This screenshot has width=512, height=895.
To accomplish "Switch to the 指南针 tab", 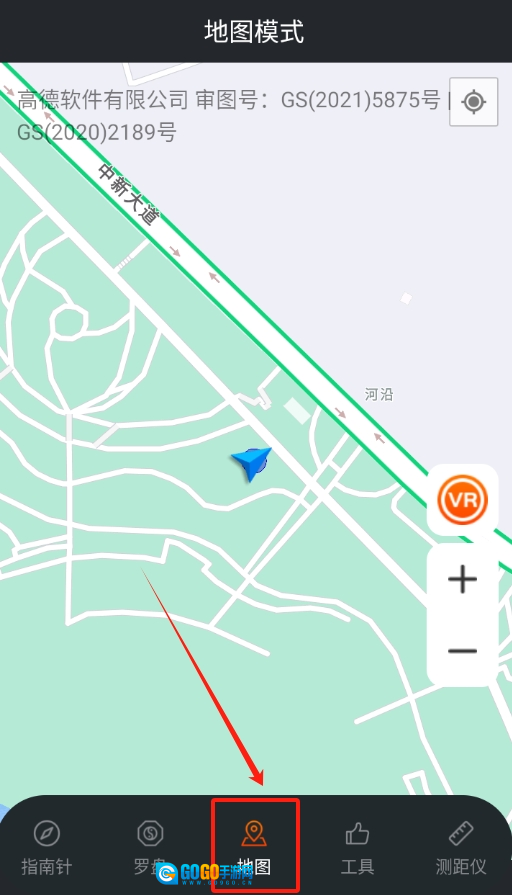I will pos(47,848).
